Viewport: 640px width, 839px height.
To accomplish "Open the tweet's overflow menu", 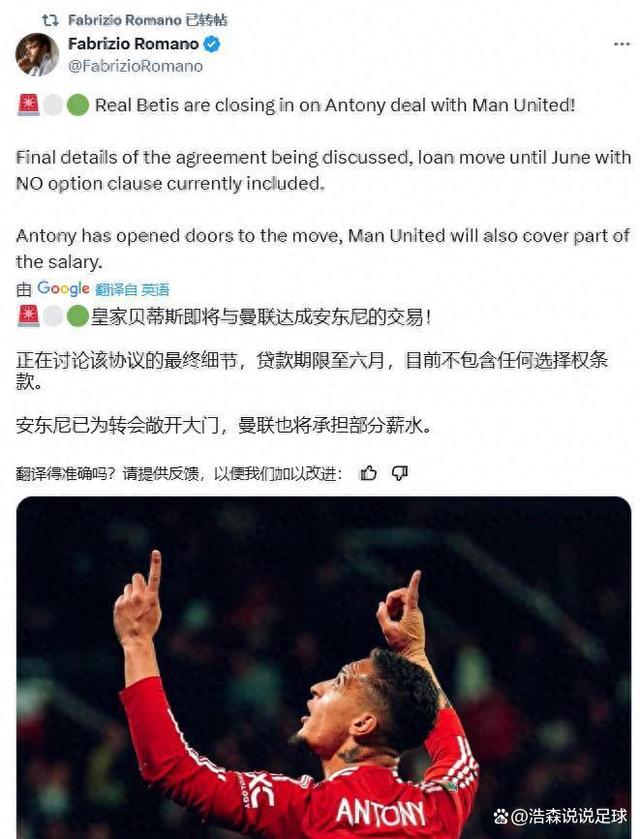I will 621,46.
